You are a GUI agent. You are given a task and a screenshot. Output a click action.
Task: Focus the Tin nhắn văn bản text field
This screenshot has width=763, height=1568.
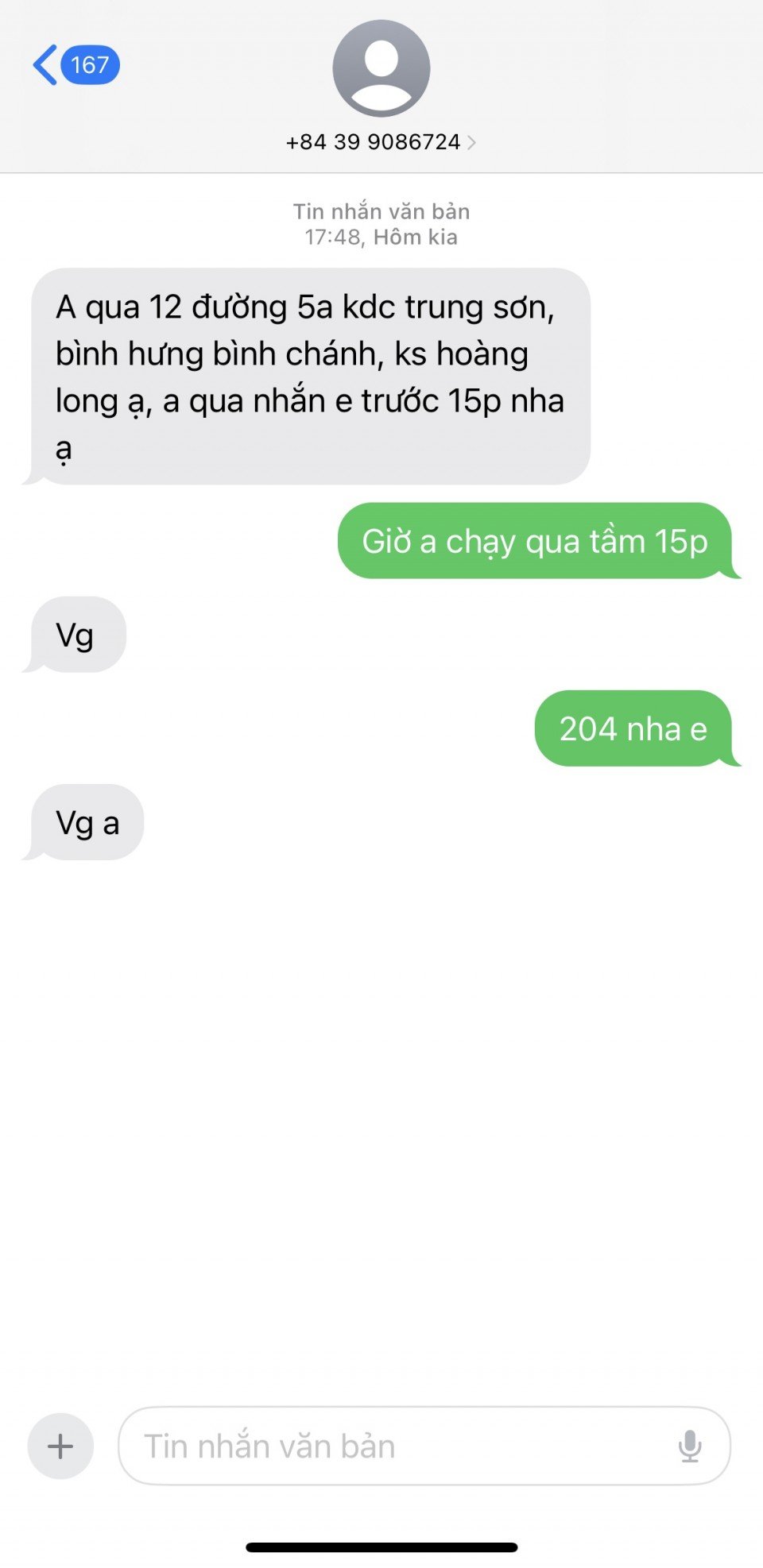pos(397,1446)
